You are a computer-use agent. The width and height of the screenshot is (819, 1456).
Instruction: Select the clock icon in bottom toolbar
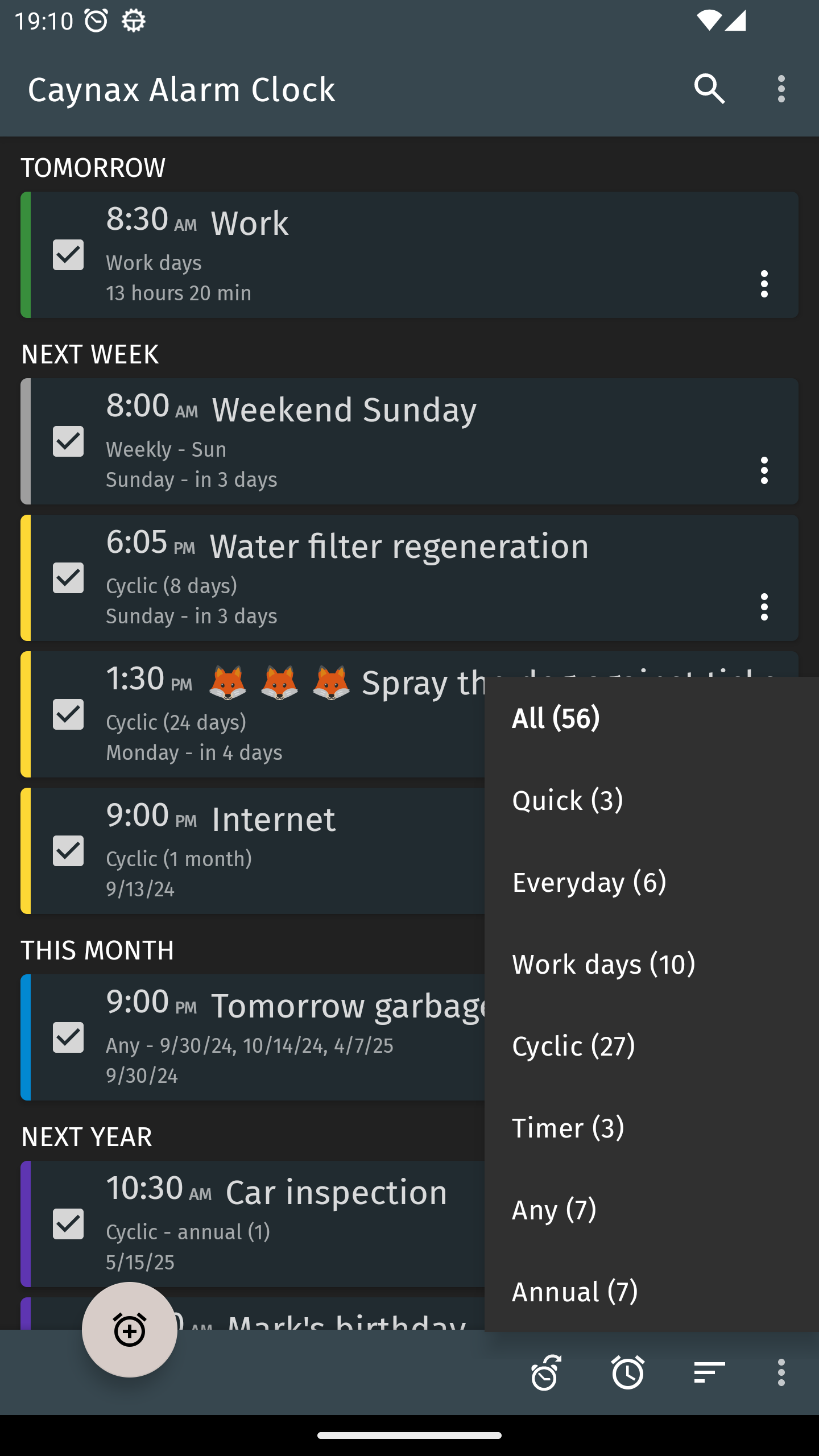[x=627, y=1374]
